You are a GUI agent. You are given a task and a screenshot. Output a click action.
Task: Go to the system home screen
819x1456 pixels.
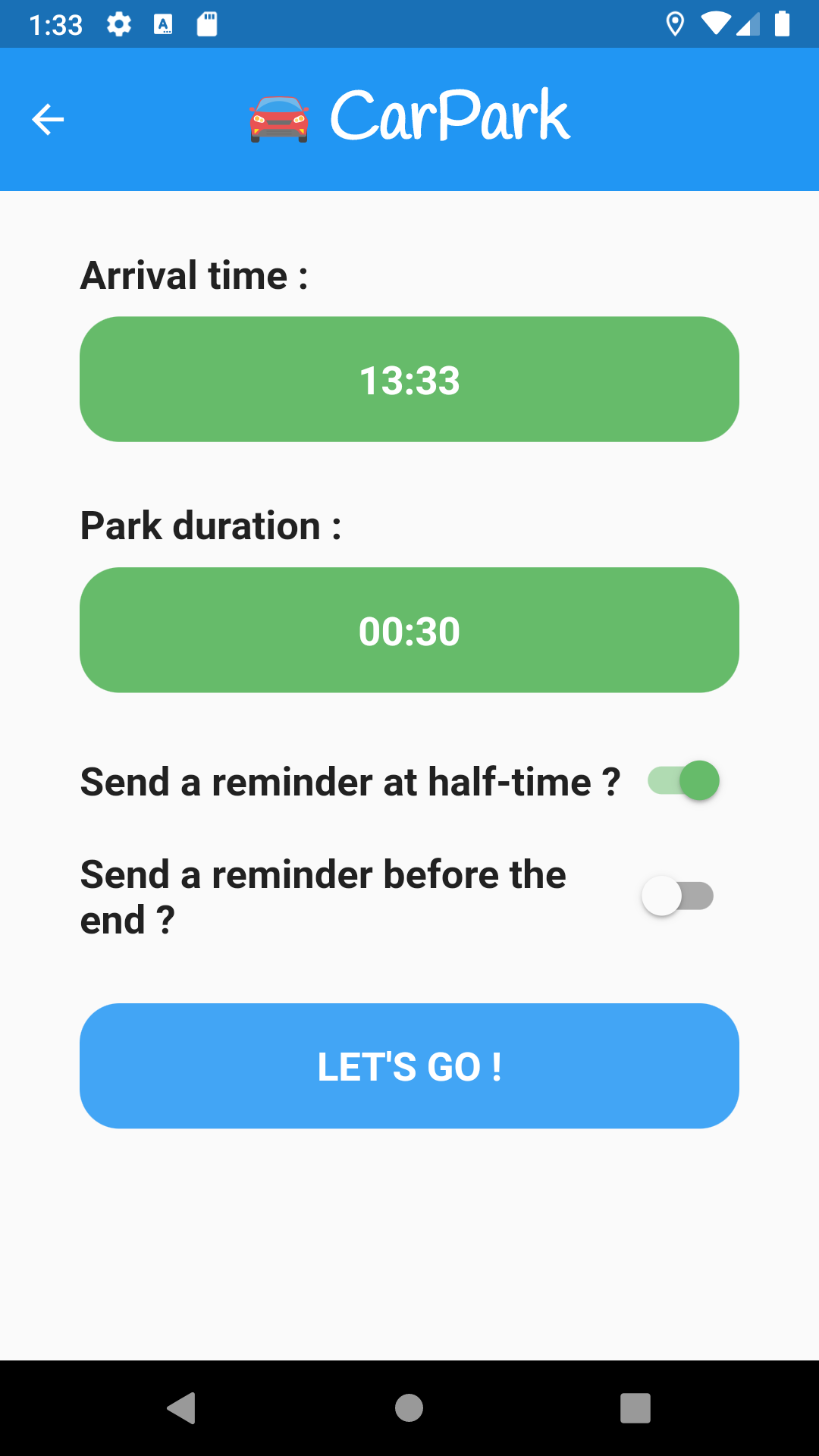tap(409, 1408)
